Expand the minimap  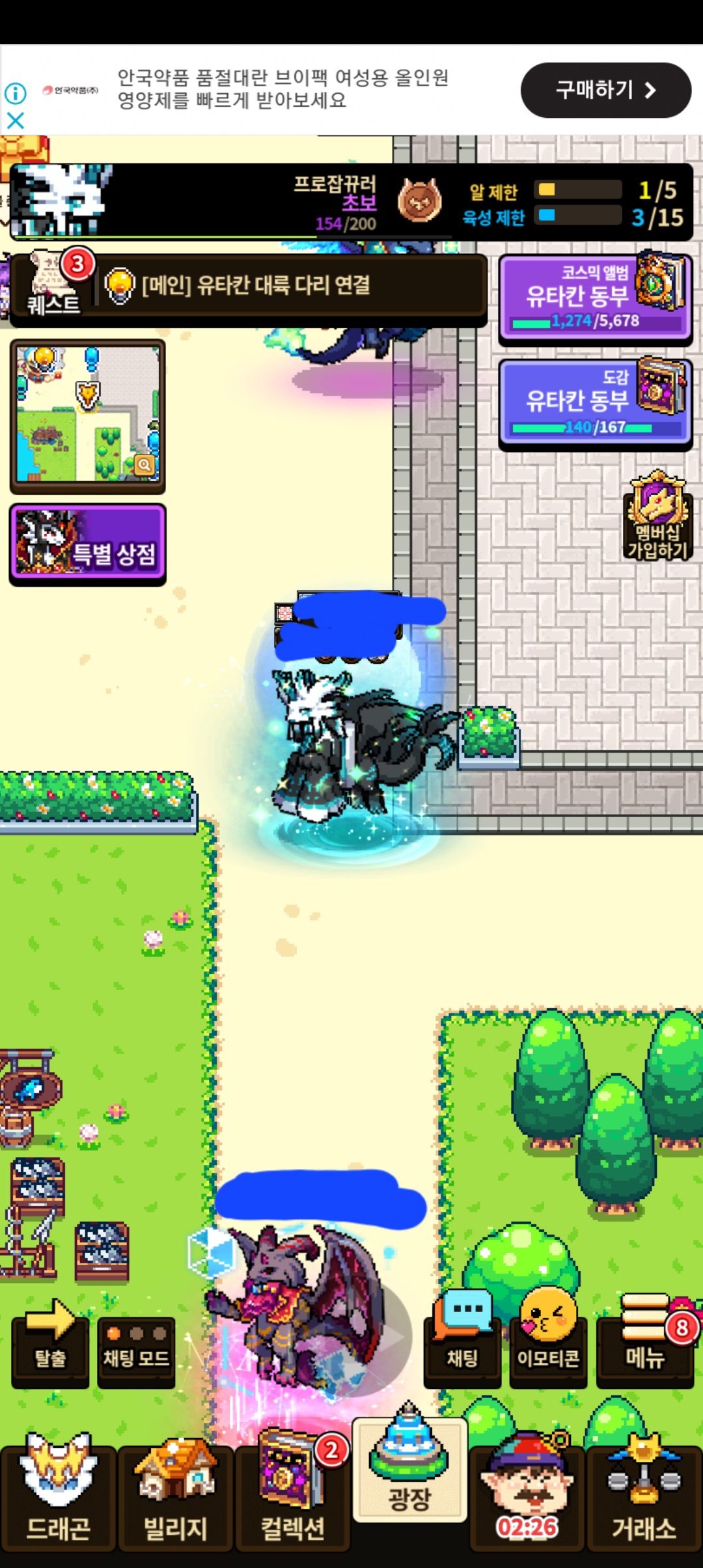[x=87, y=415]
